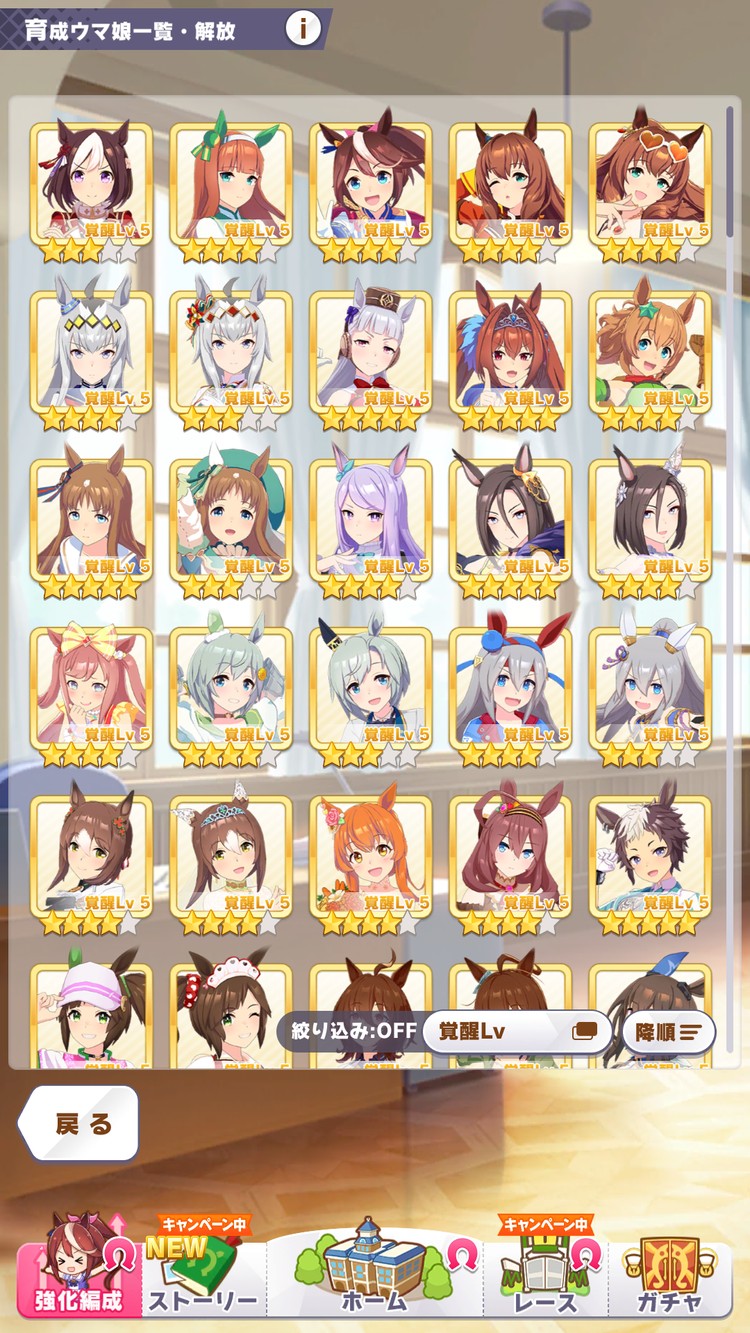The image size is (750, 1333).
Task: Expand the 覚醒Lv sort dropdown
Action: tap(516, 1032)
